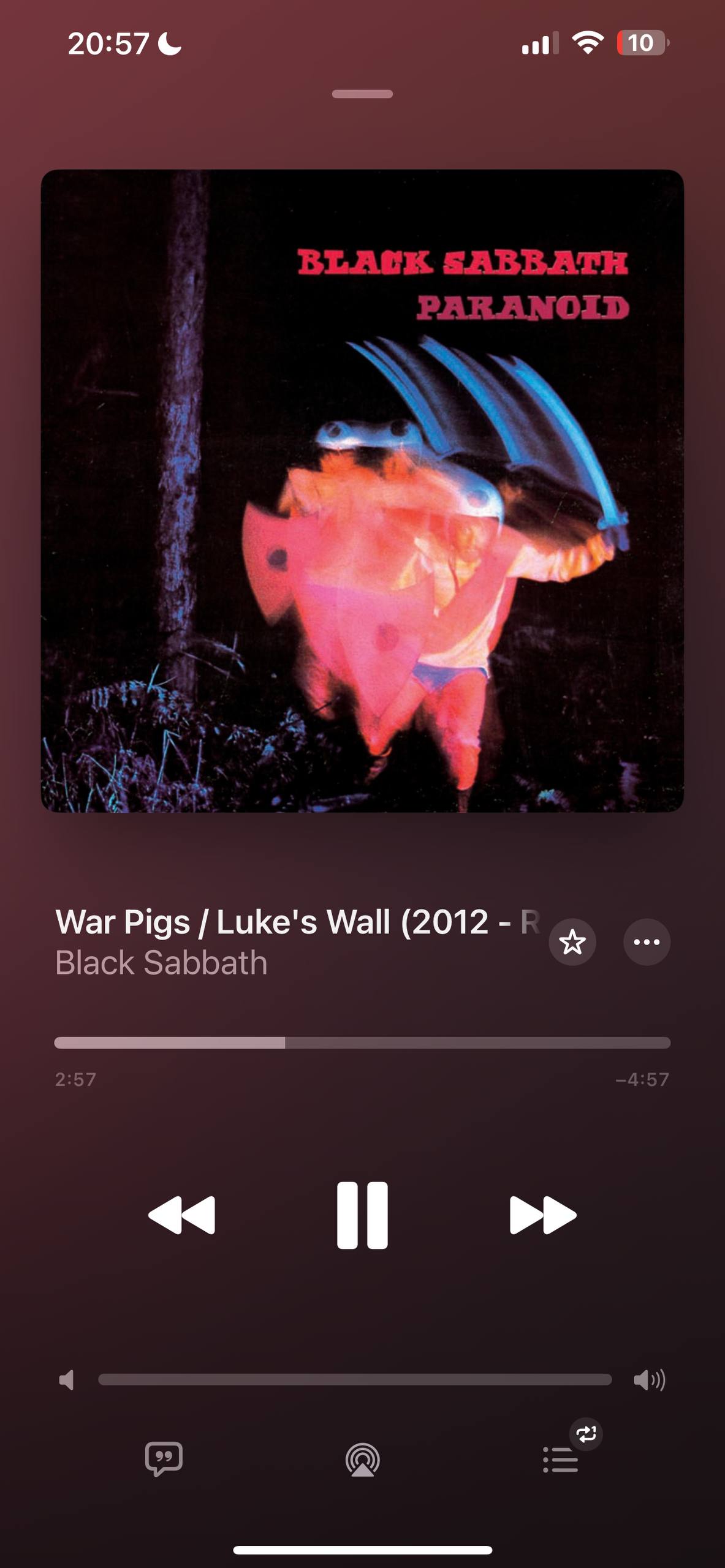This screenshot has width=725, height=1568.
Task: Tap the grabber to minimize player
Action: [x=362, y=94]
